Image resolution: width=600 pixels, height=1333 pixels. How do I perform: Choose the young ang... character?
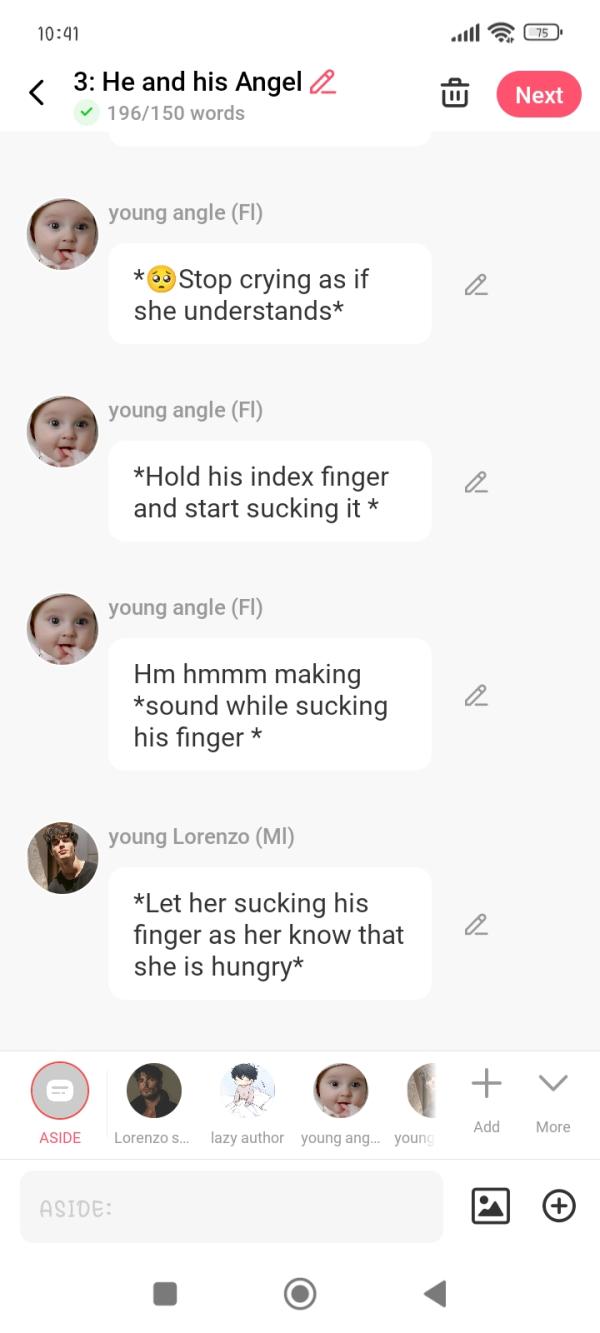[x=340, y=1091]
